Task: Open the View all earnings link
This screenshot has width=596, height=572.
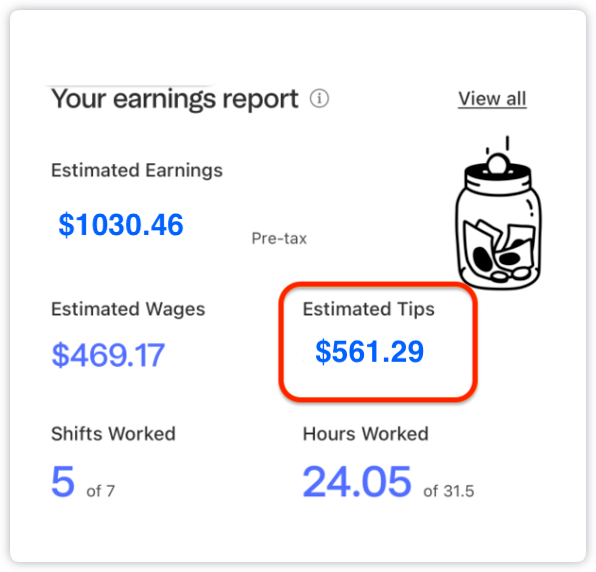Action: [x=492, y=99]
